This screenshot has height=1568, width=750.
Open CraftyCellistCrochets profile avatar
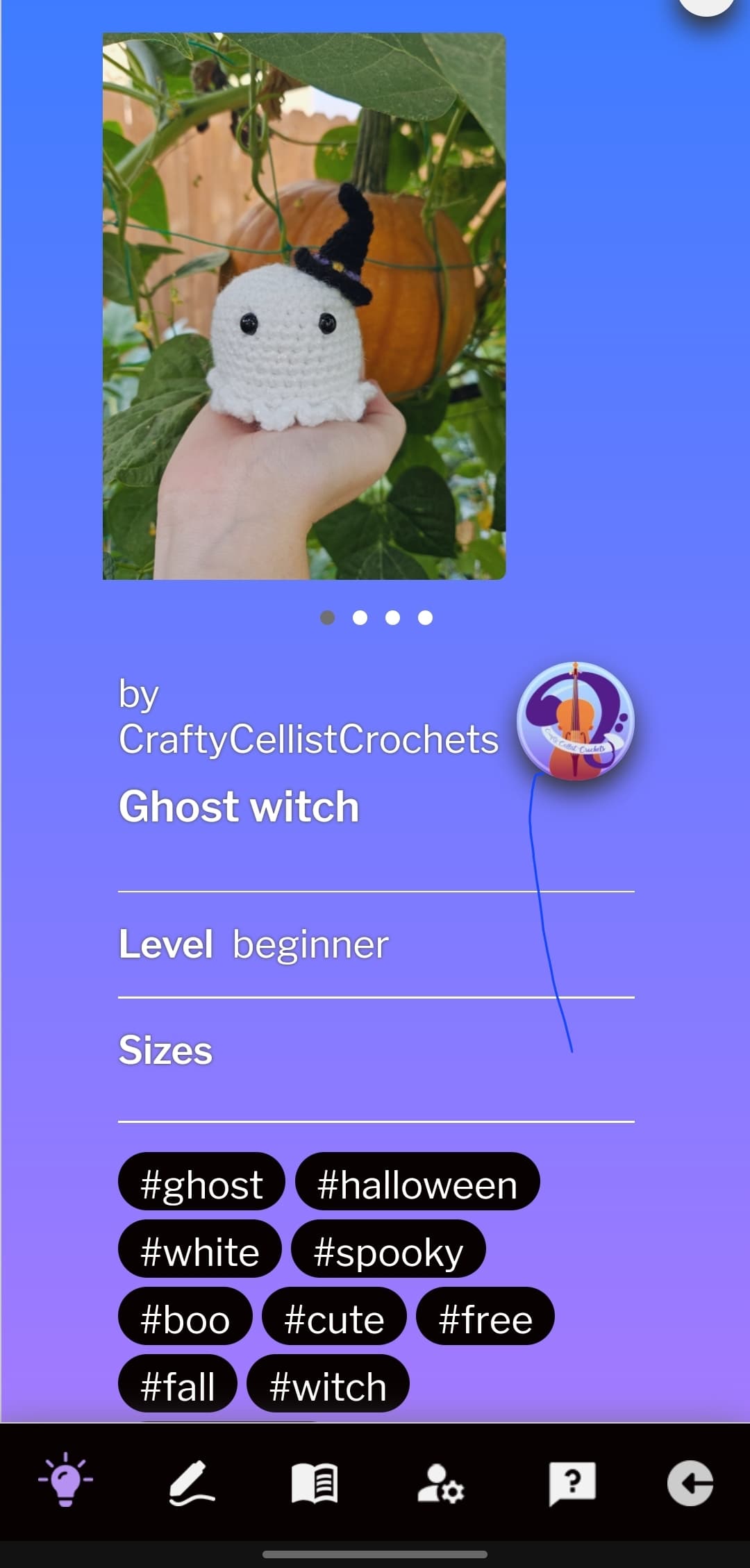click(x=575, y=721)
